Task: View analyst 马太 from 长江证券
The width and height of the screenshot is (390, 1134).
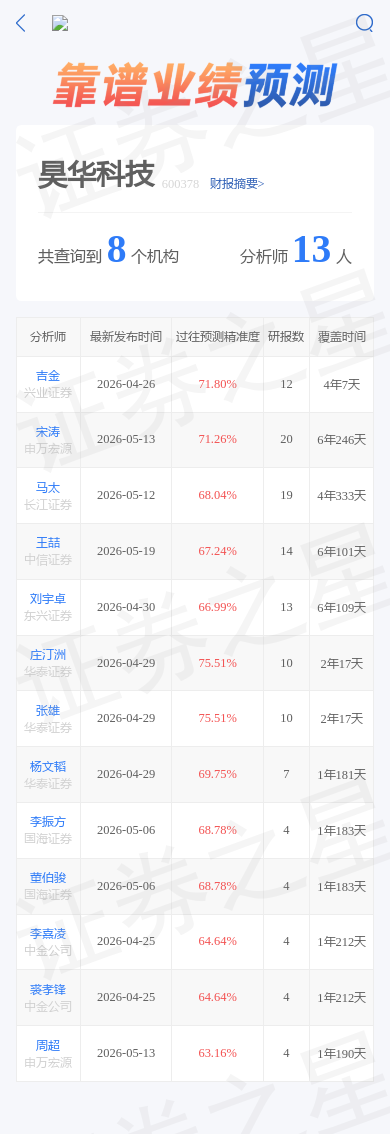Action: point(48,487)
